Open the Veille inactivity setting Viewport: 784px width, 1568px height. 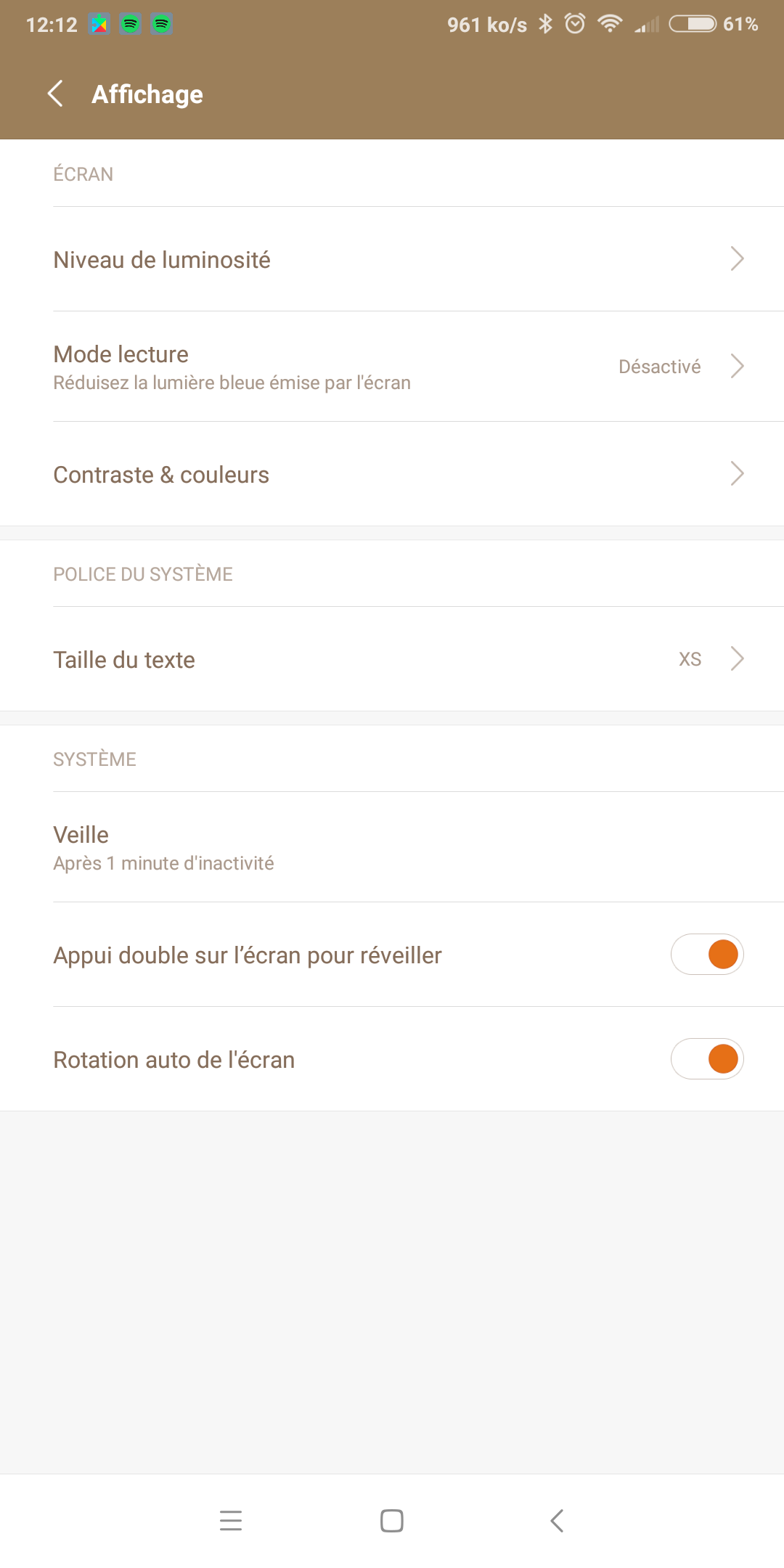point(392,847)
